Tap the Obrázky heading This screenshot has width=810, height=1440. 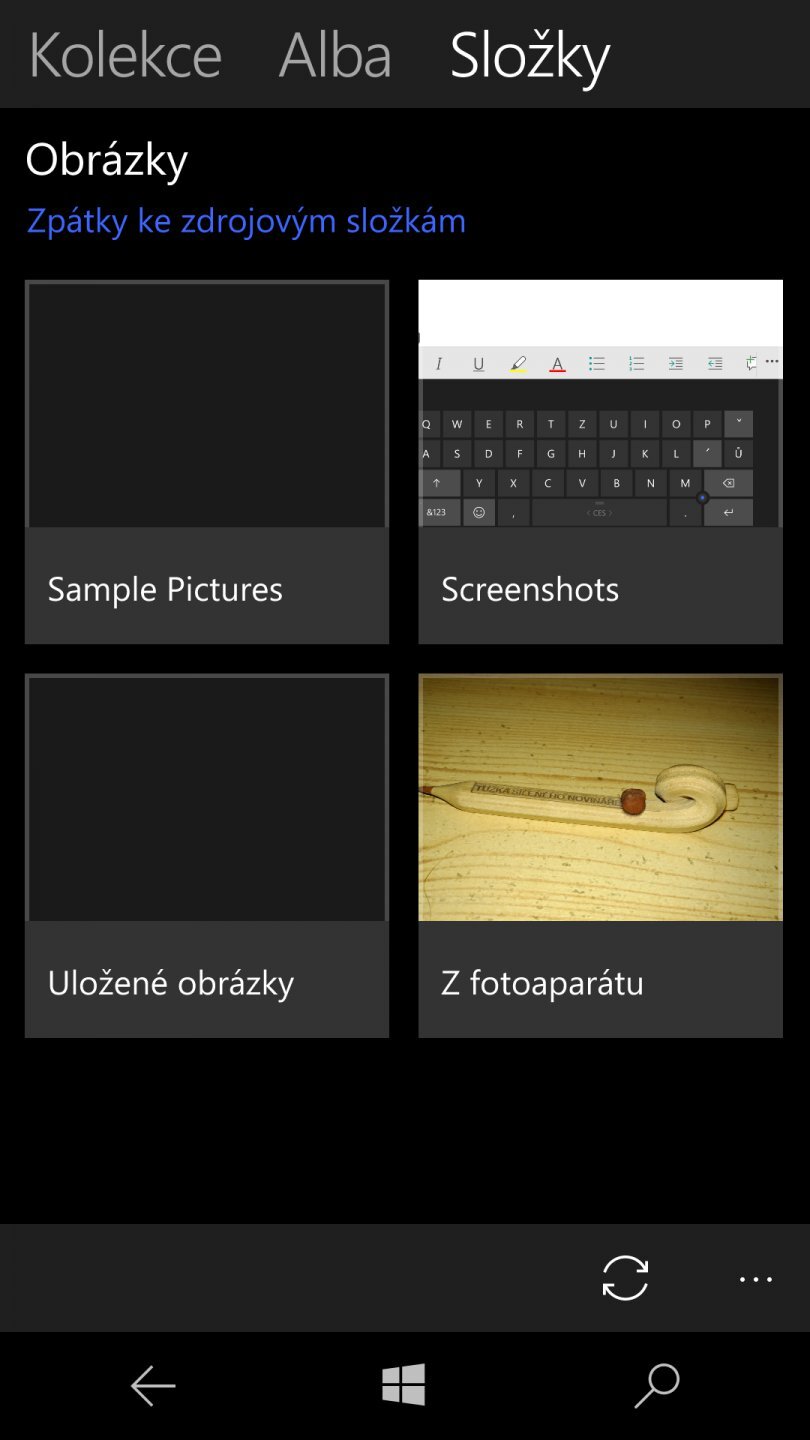click(x=106, y=158)
